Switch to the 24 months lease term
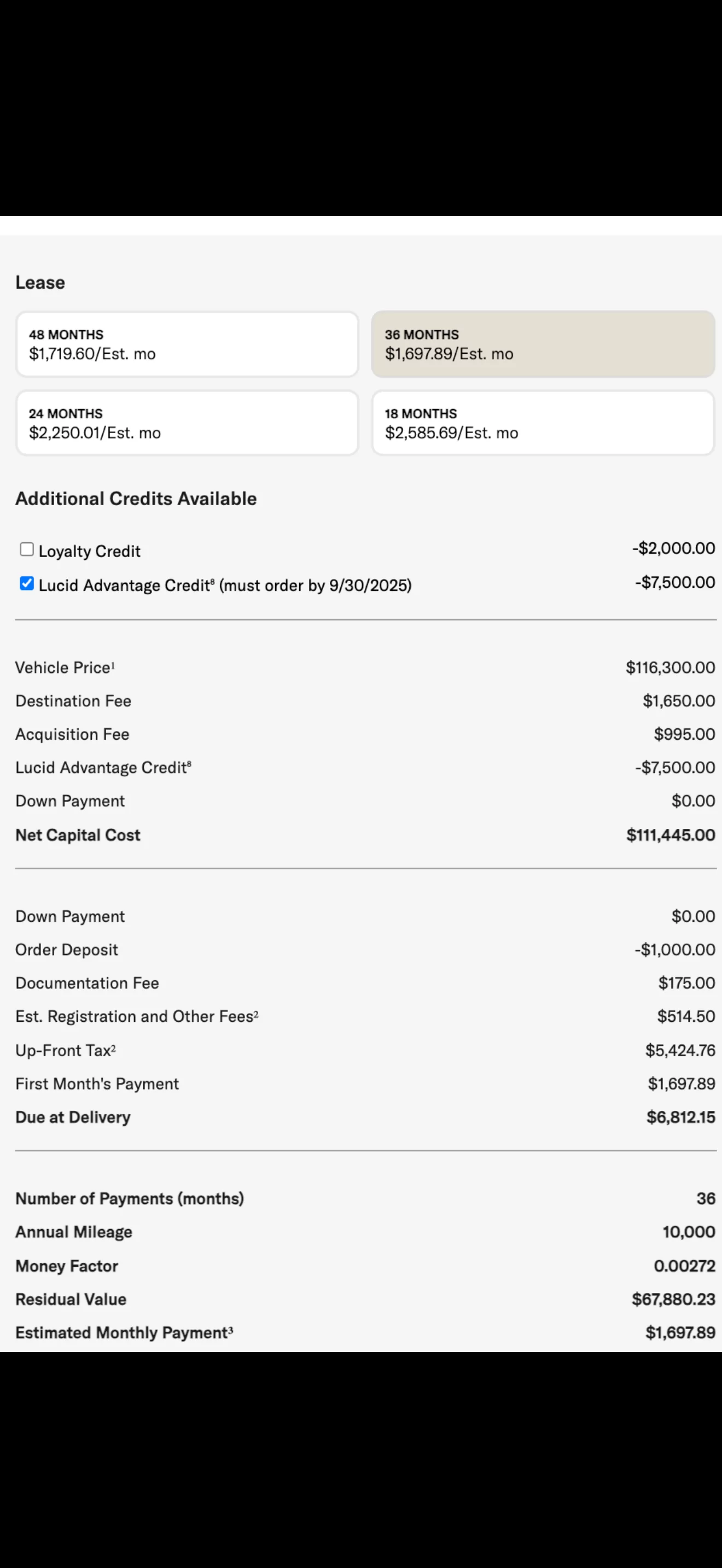722x1568 pixels. pos(187,423)
